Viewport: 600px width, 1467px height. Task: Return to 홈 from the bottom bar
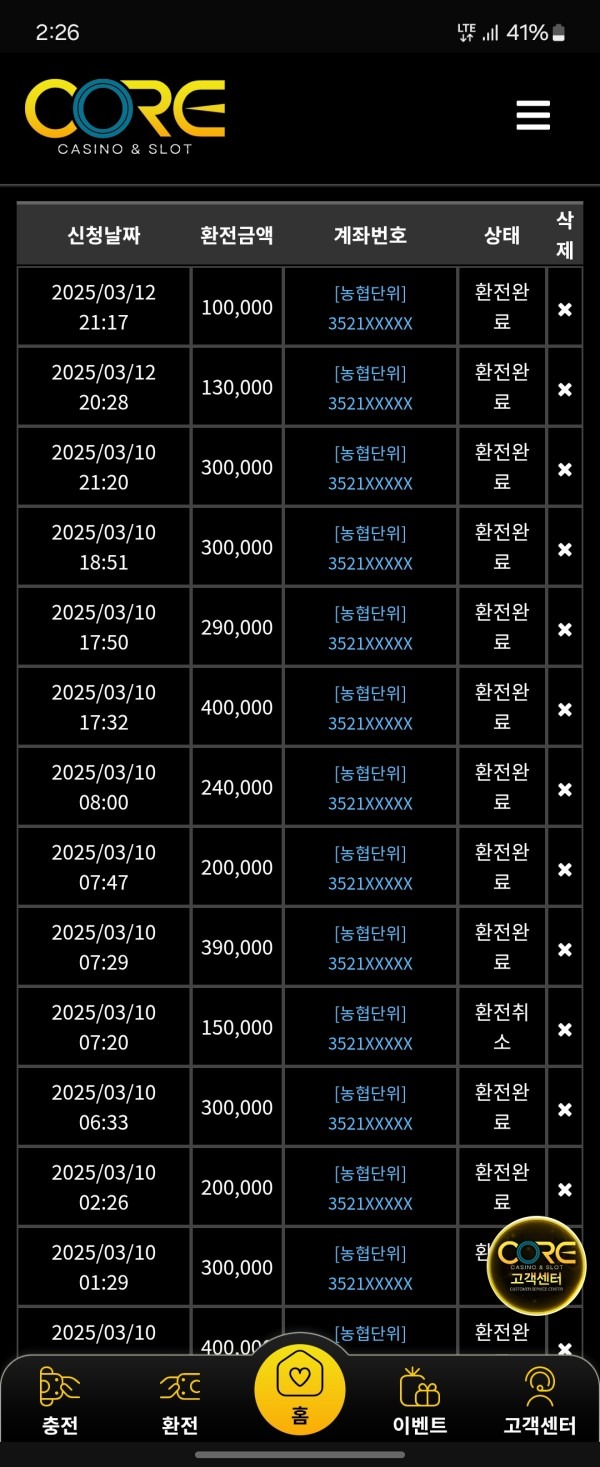point(300,1391)
